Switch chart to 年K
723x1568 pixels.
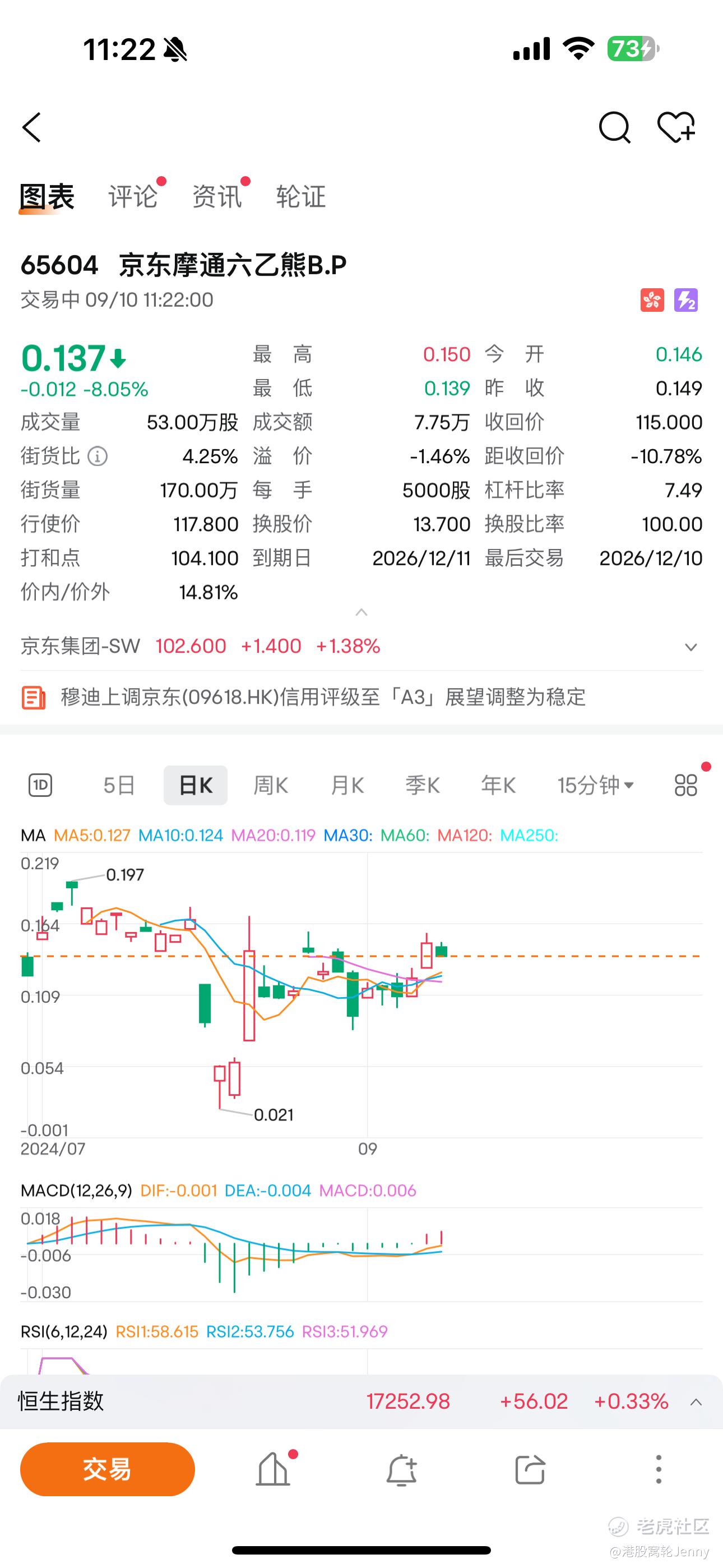(x=498, y=785)
